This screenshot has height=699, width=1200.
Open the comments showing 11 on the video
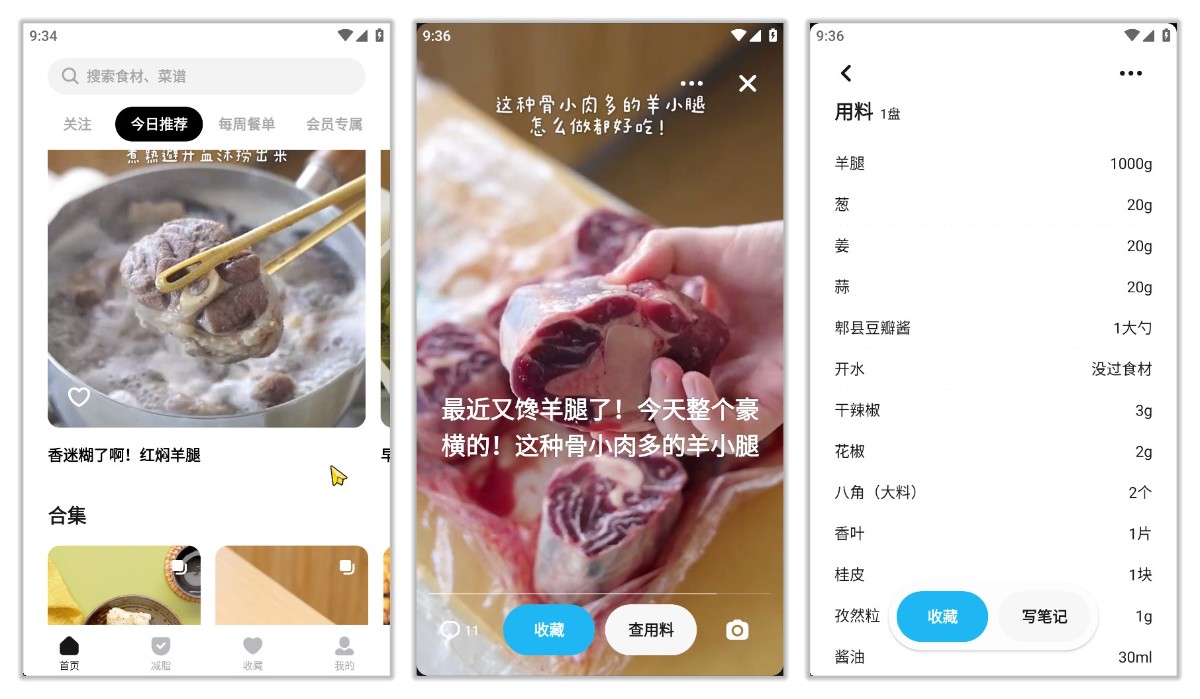click(459, 630)
